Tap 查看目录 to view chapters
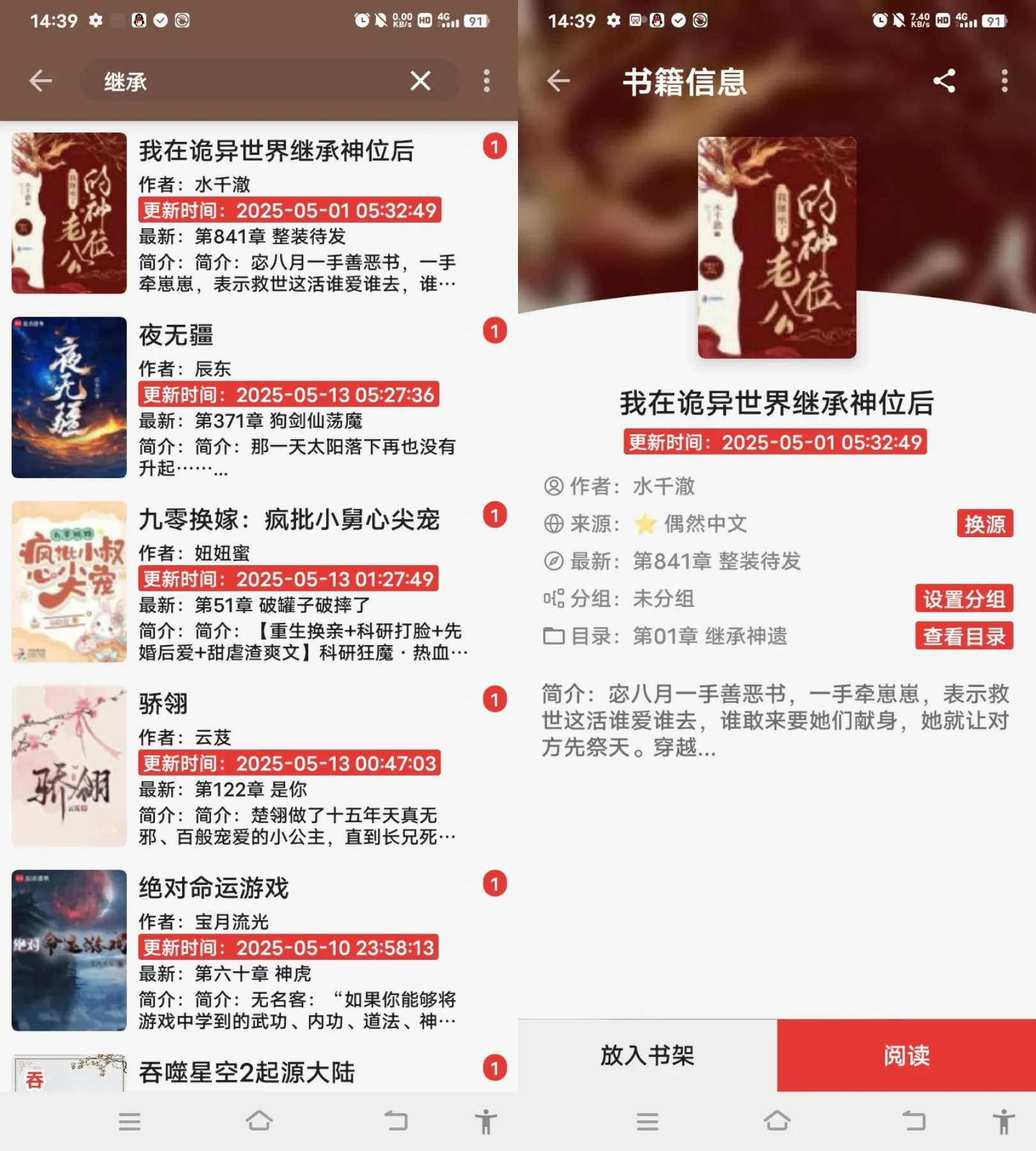This screenshot has height=1151, width=1036. [963, 636]
